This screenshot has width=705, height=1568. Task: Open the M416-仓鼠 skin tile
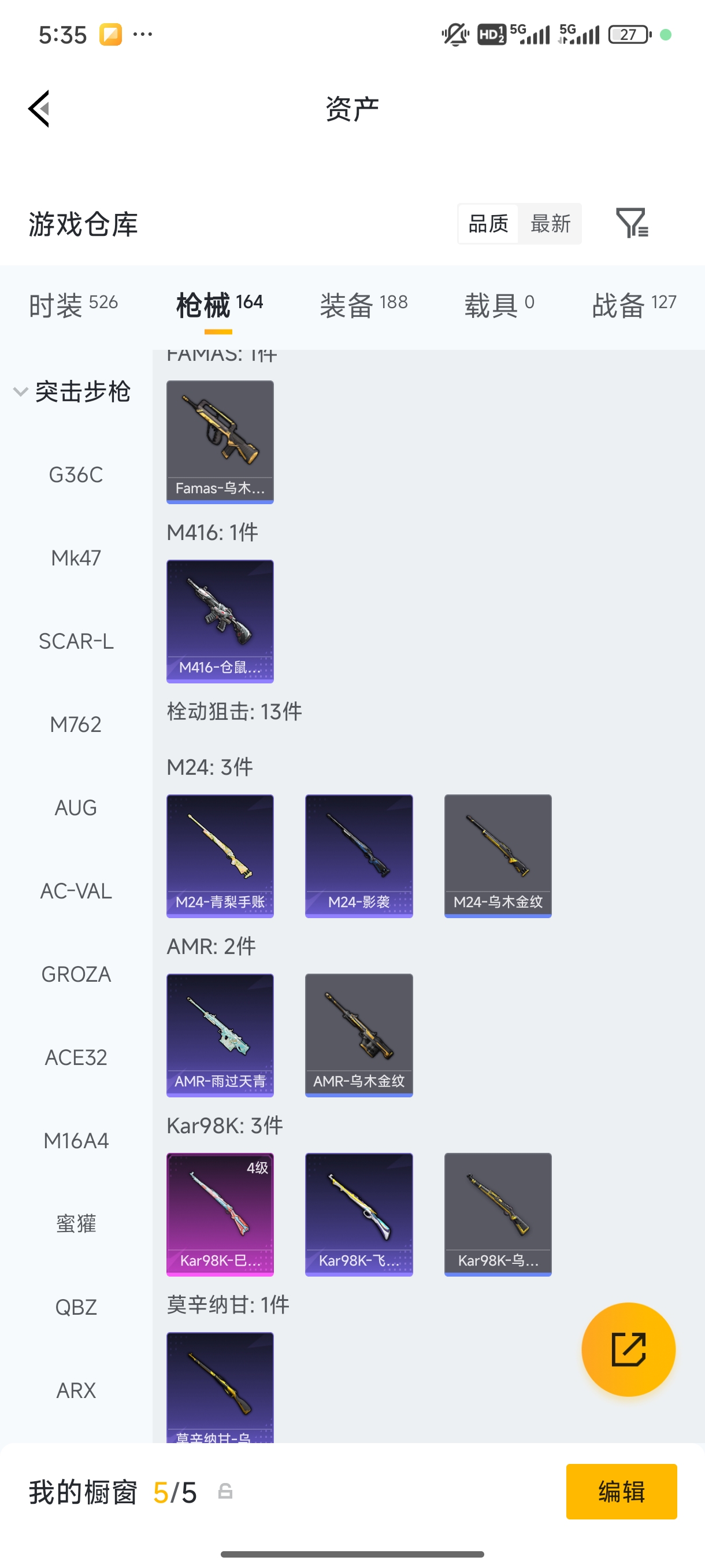(220, 621)
